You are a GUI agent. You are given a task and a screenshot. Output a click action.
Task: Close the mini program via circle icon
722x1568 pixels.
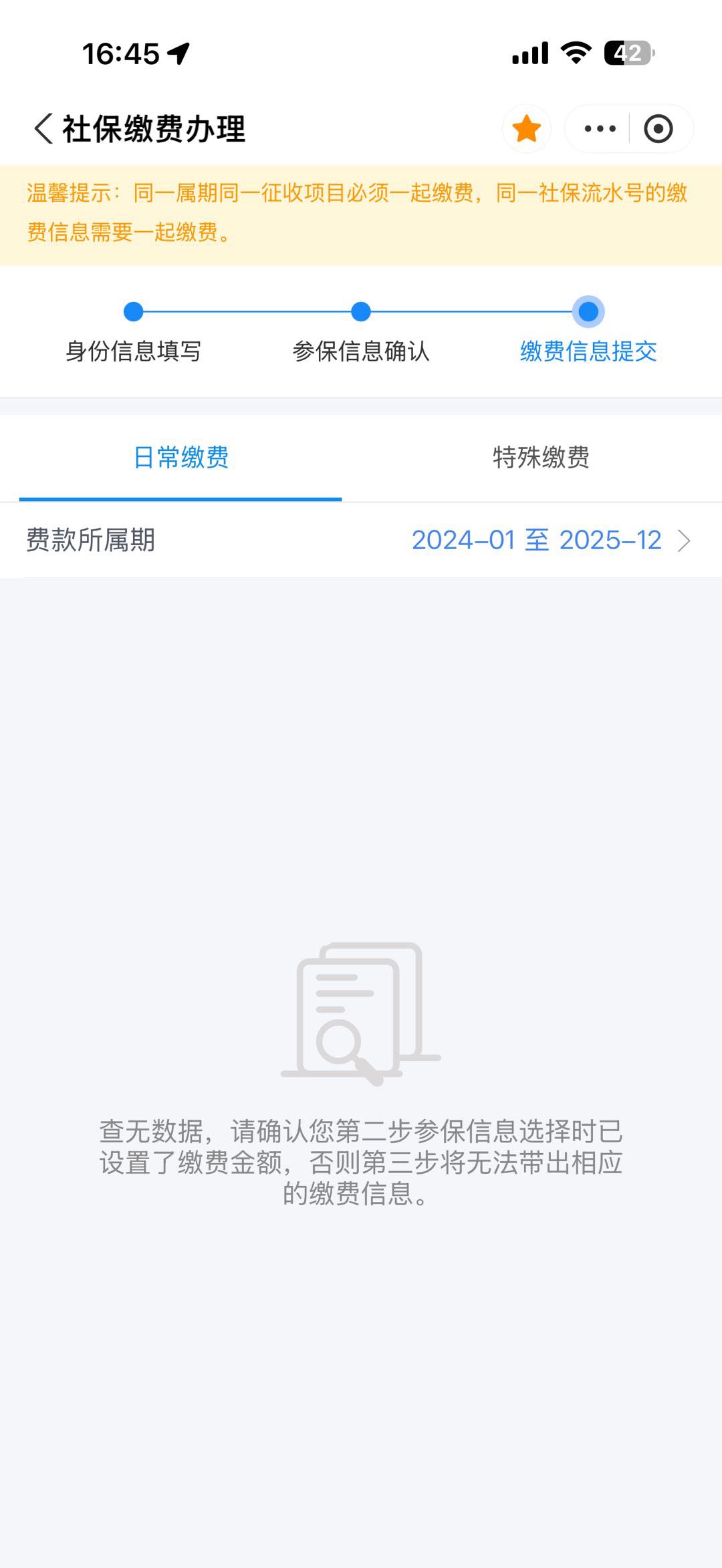658,128
